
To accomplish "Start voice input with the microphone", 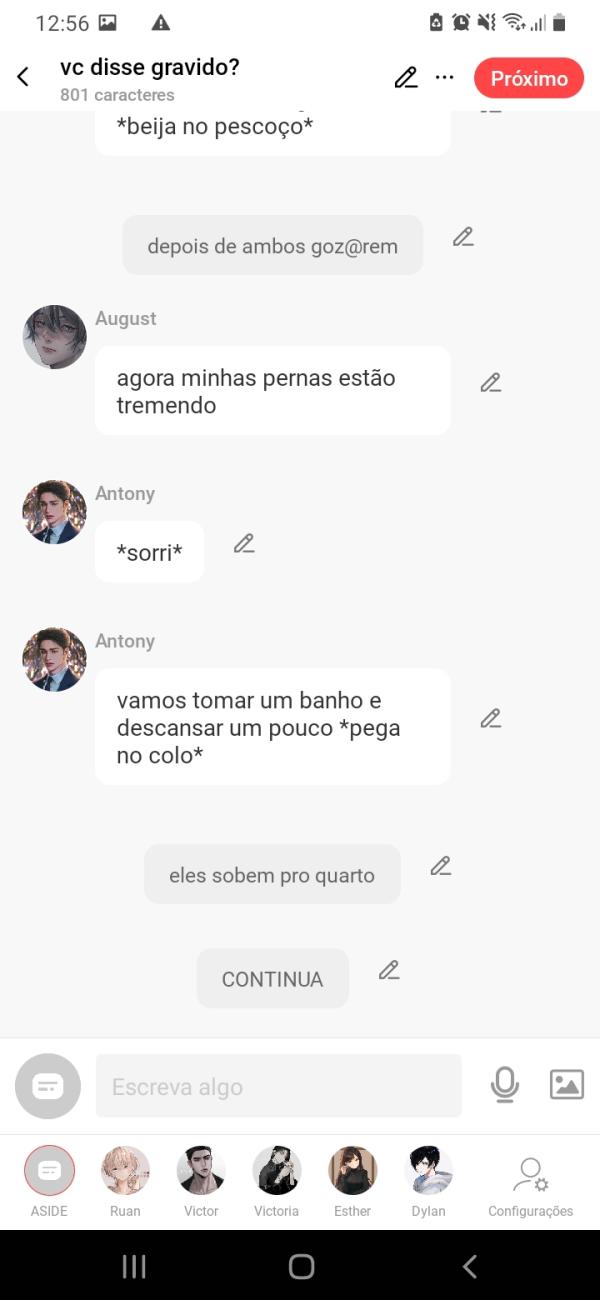I will tap(505, 1085).
